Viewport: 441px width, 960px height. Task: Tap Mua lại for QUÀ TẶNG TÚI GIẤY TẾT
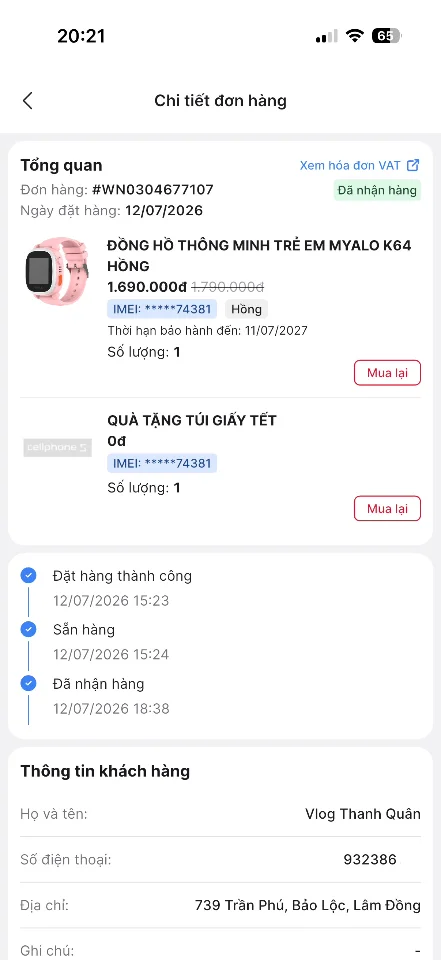pos(387,509)
